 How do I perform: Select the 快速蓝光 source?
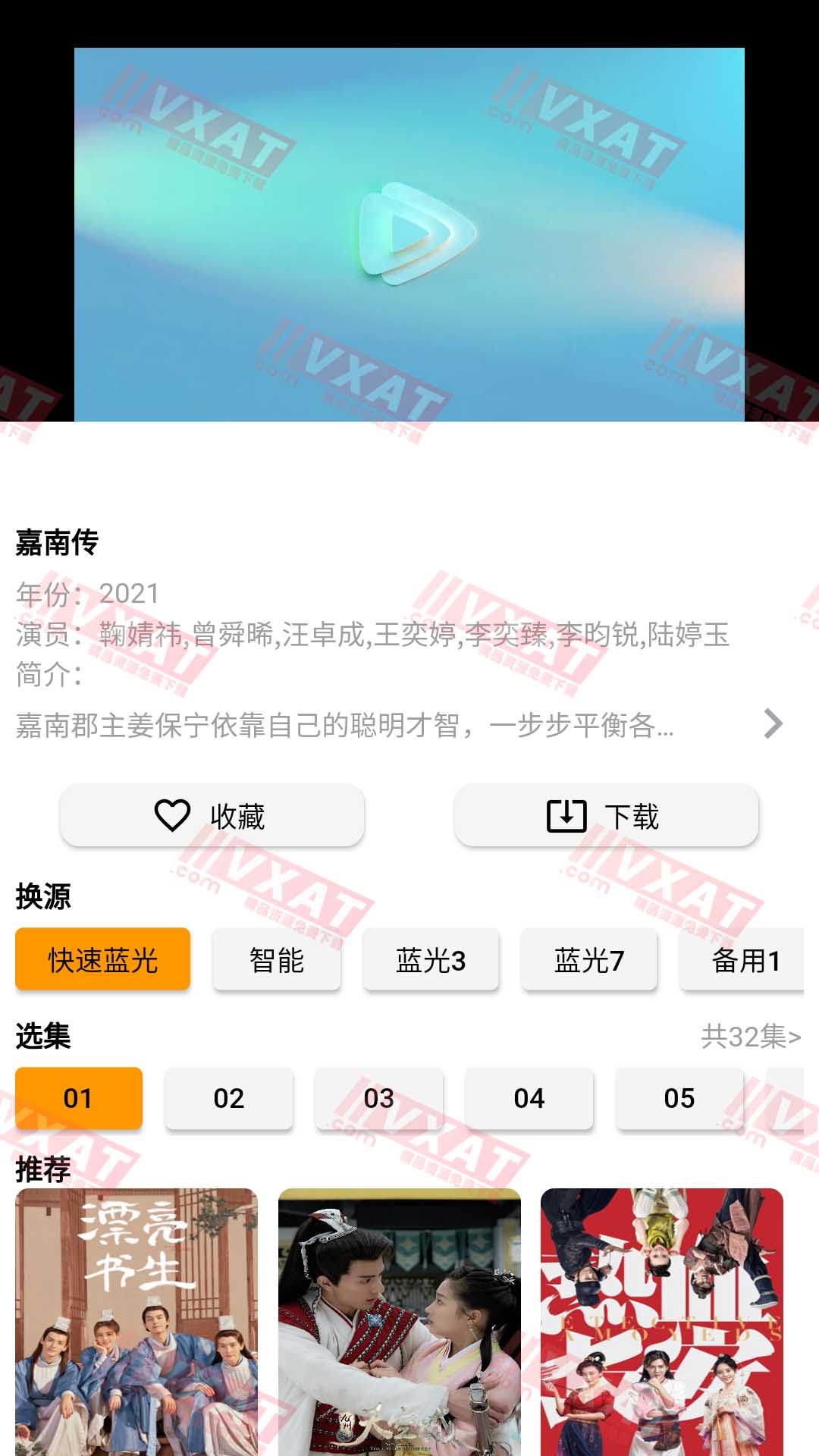(102, 959)
